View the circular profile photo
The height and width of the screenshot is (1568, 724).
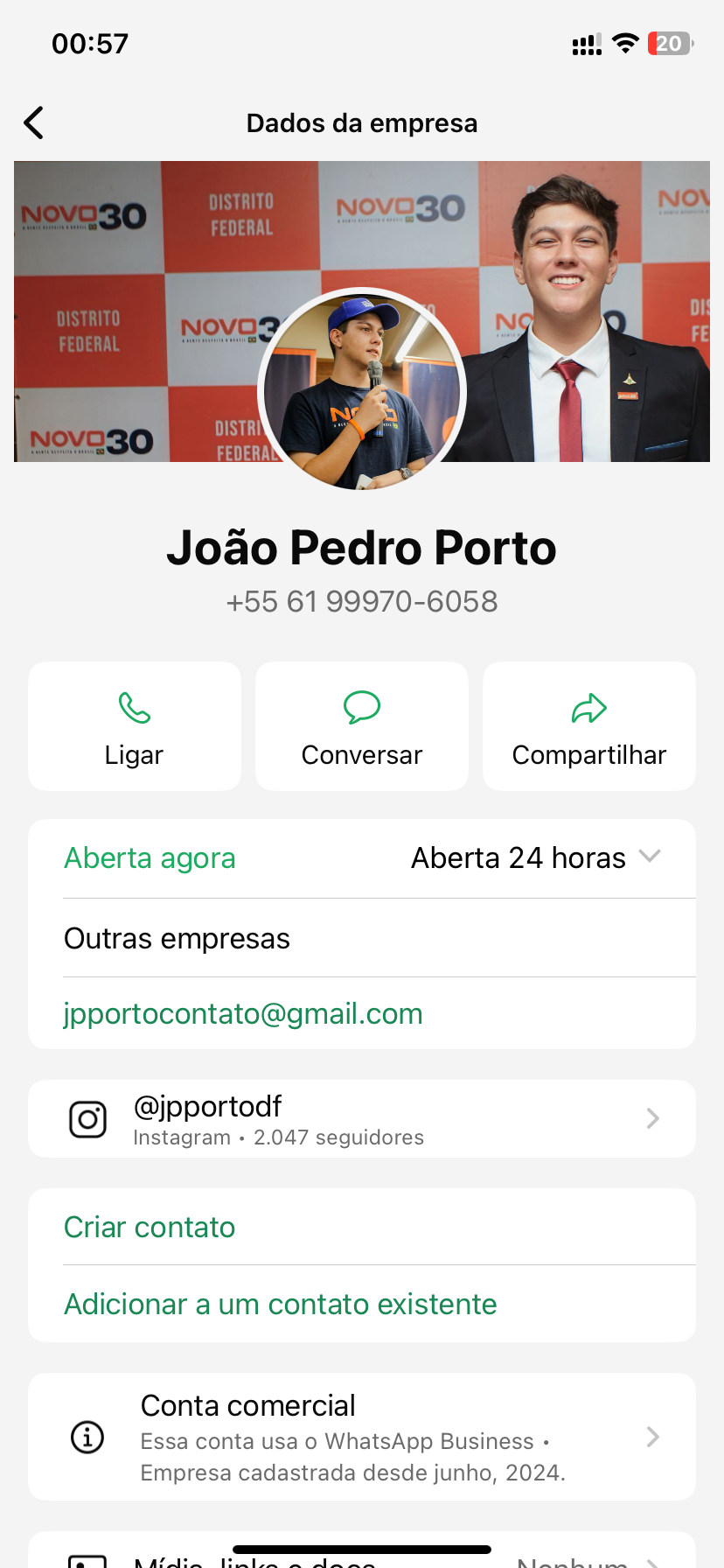(362, 389)
